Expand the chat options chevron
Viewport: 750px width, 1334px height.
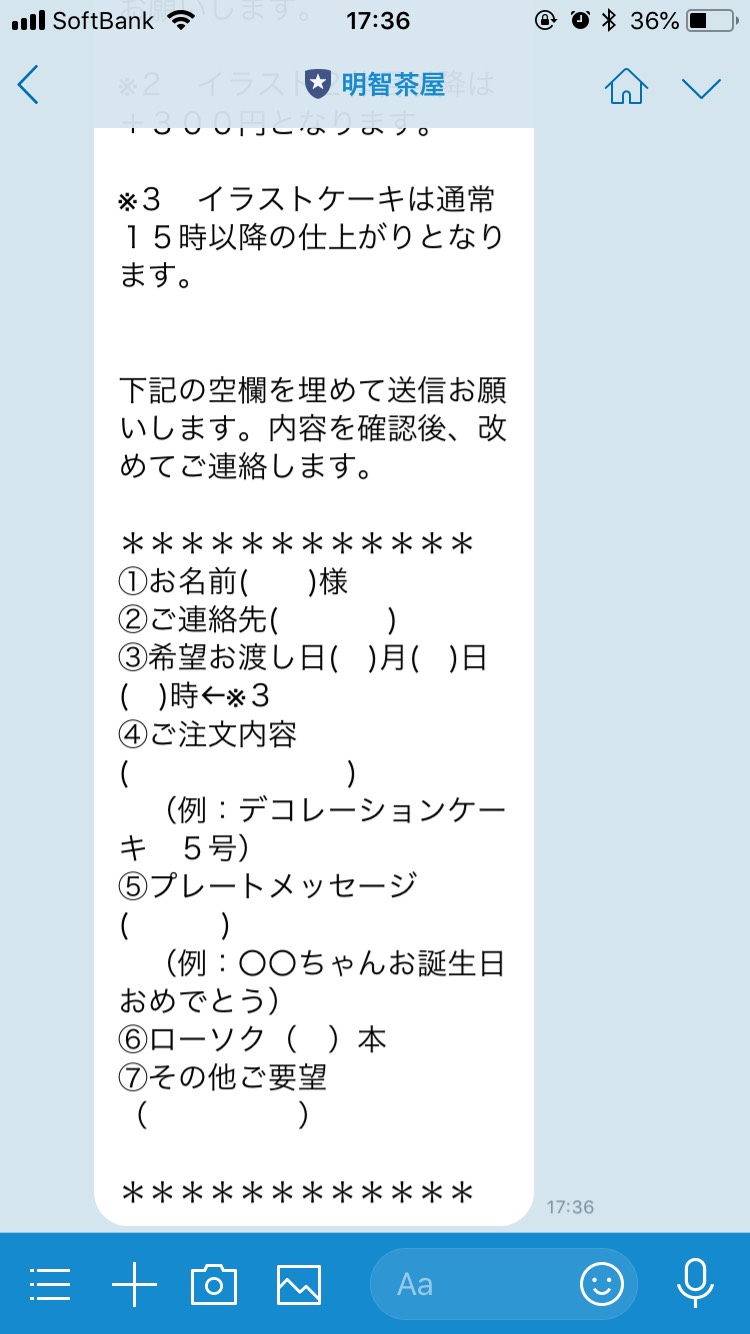click(x=701, y=87)
